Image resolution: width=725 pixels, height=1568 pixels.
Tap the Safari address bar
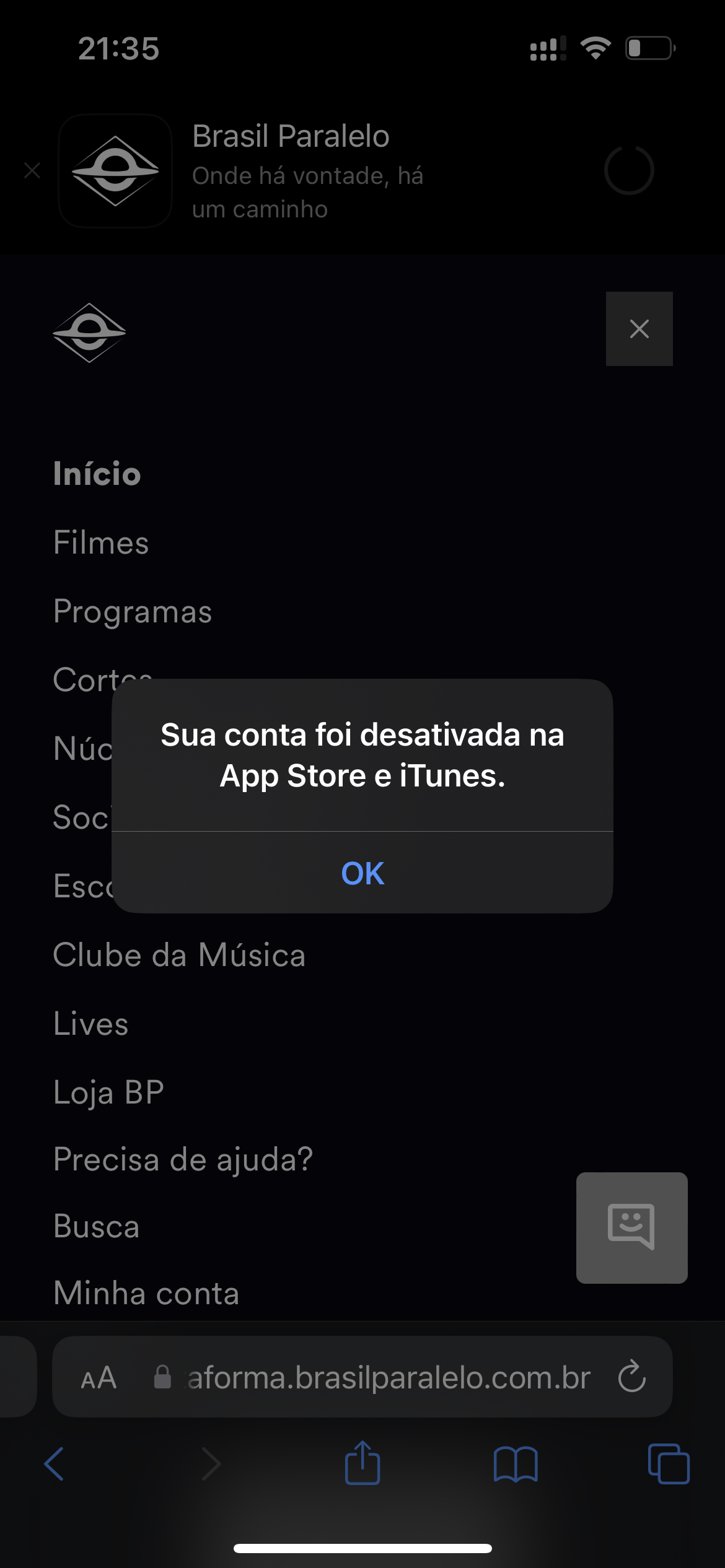(387, 1378)
